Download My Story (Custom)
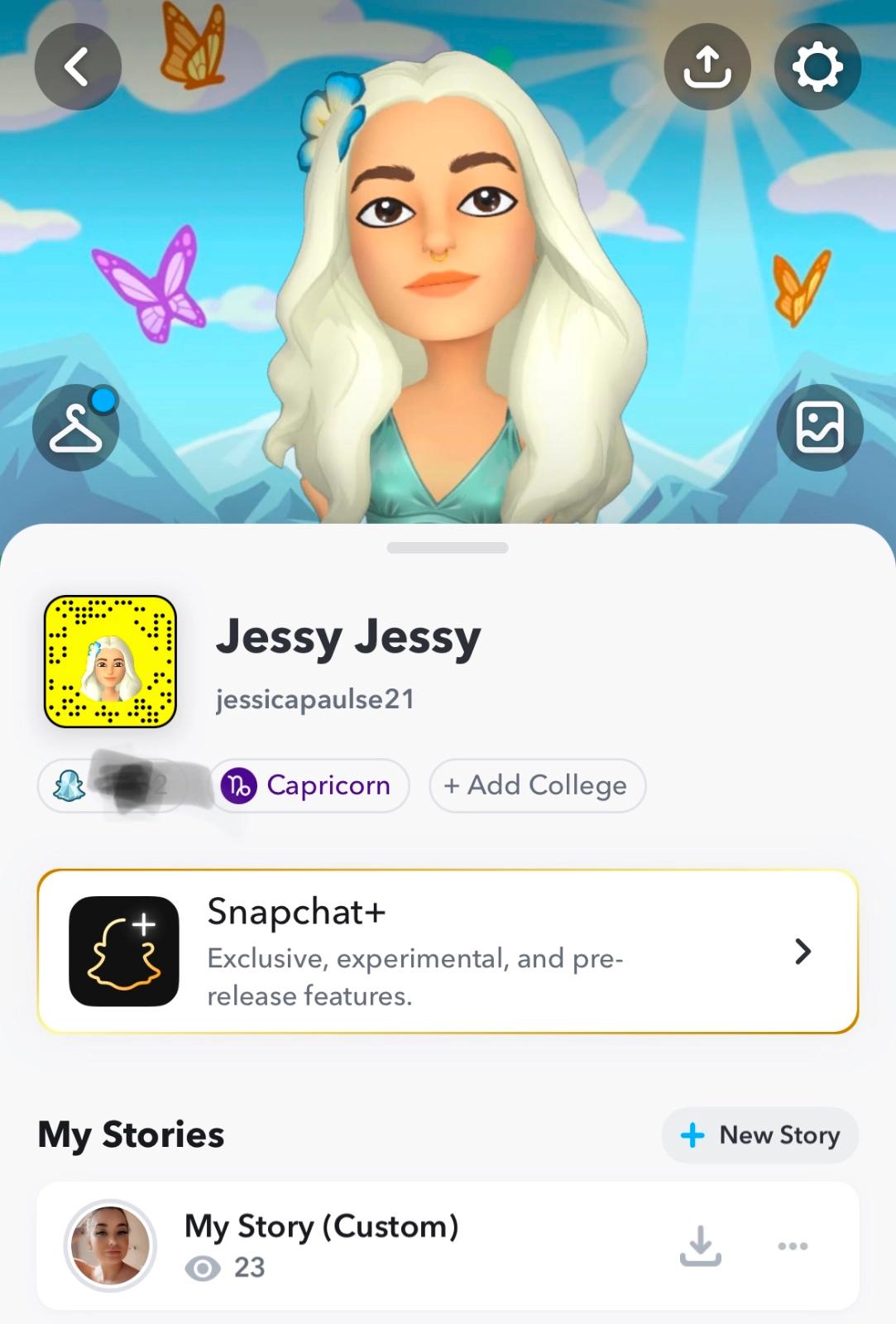 701,1245
